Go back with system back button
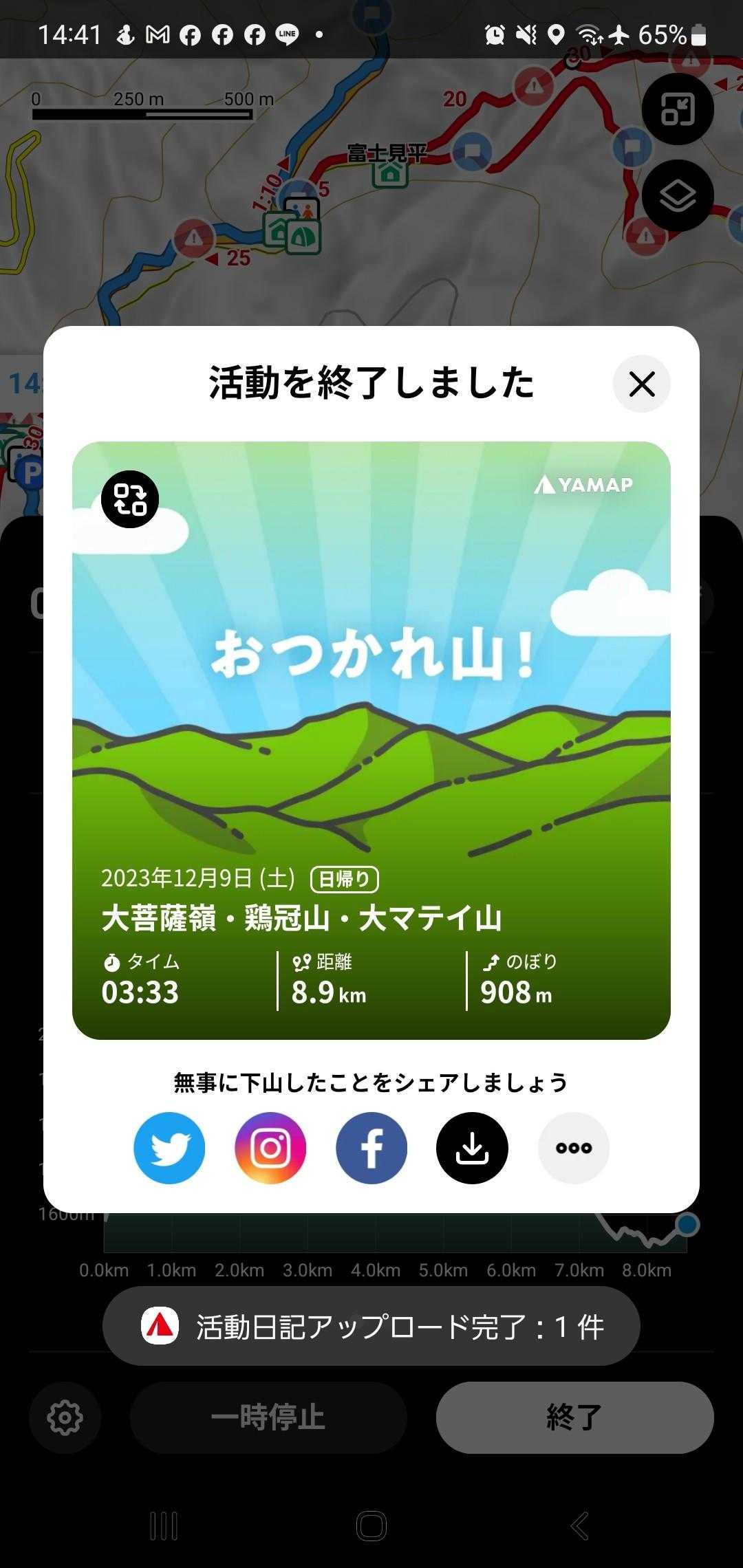The height and width of the screenshot is (1568, 743). 579,1526
